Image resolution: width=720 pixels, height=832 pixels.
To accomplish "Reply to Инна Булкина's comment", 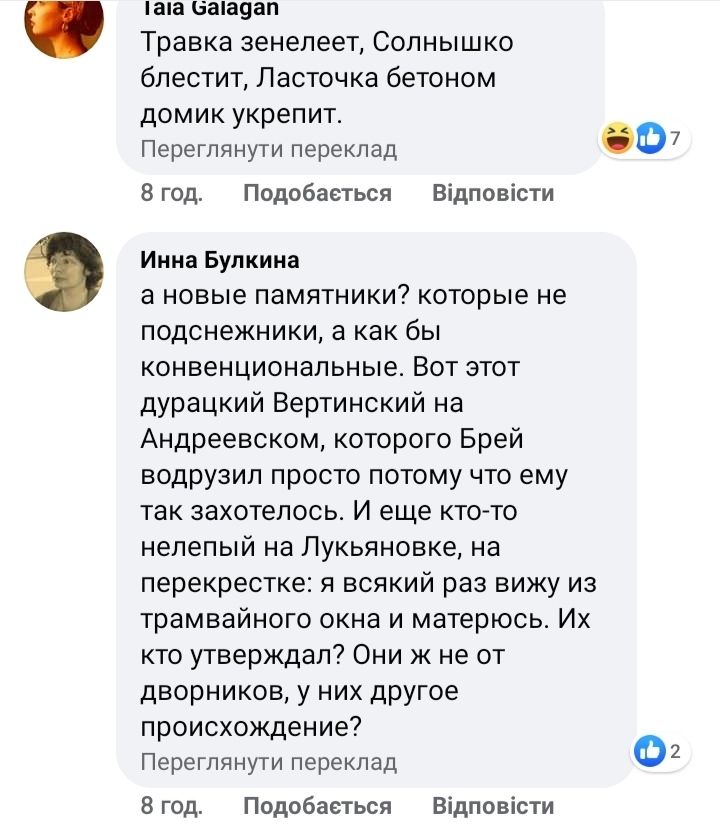I will tap(492, 805).
